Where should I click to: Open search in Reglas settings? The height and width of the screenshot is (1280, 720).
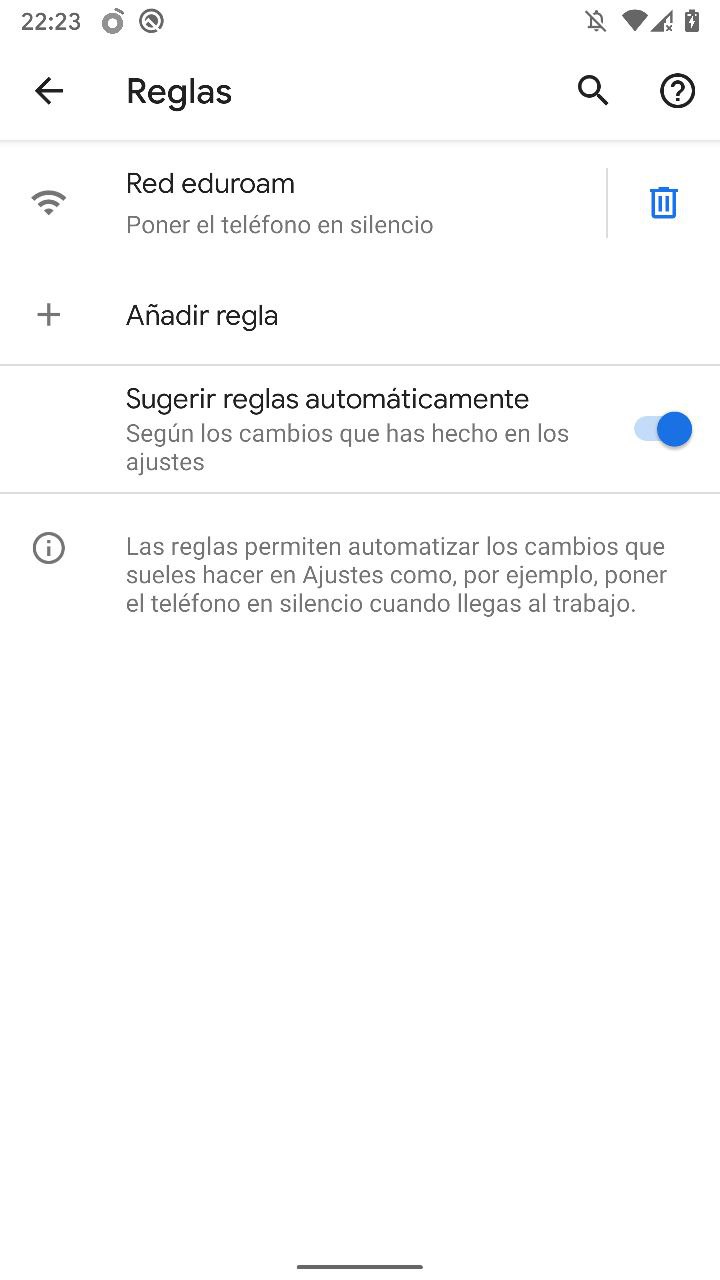coord(593,91)
